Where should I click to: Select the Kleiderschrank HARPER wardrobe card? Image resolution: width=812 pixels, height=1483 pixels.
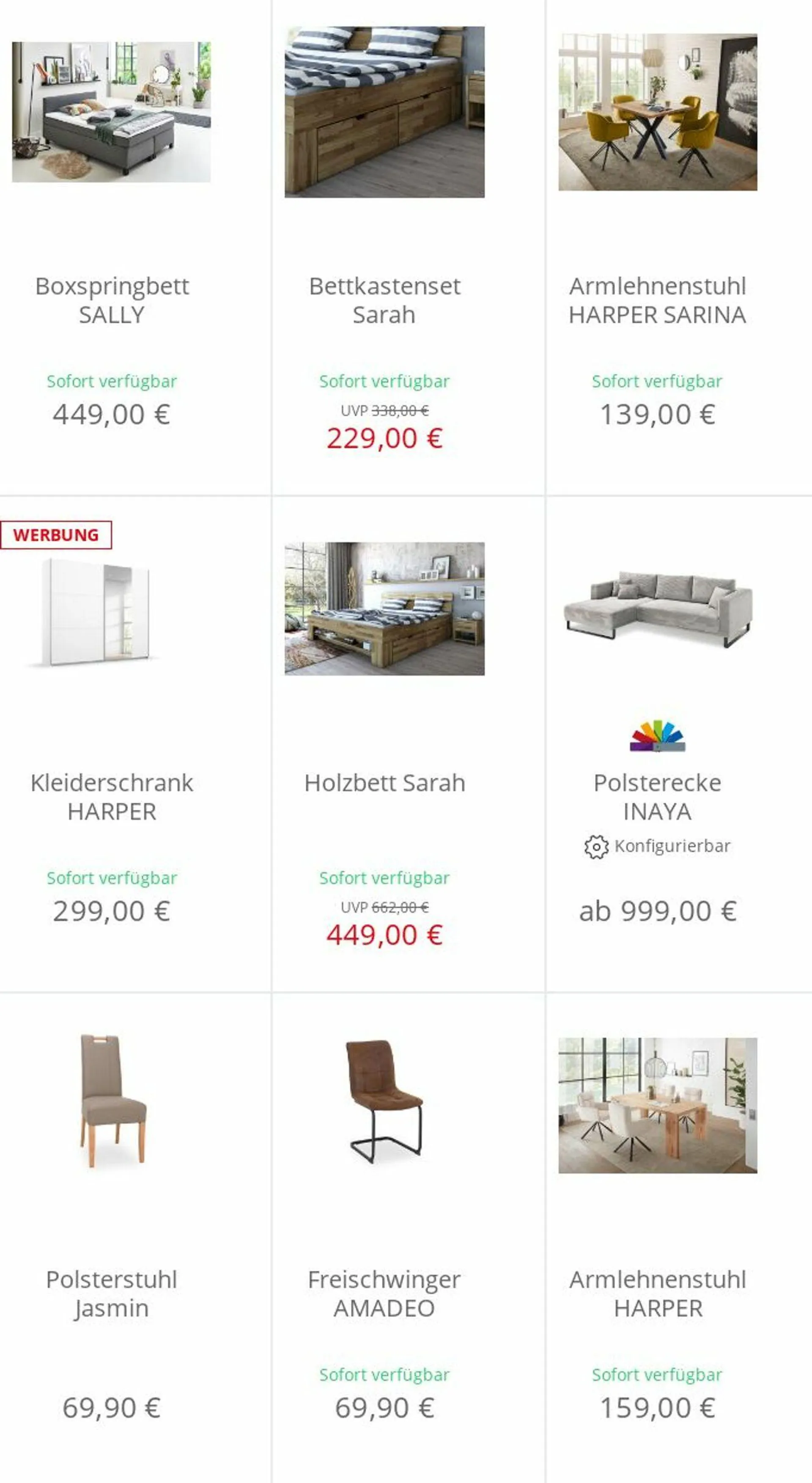(x=112, y=797)
